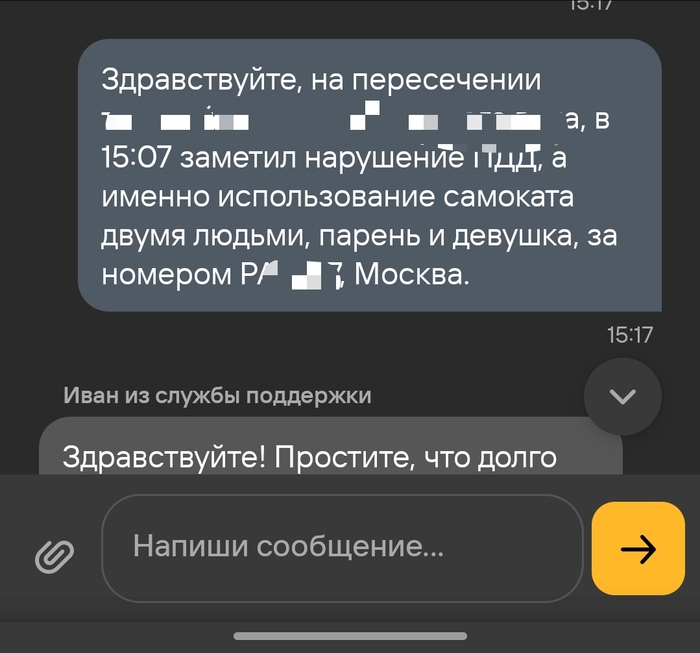Tap the paperclip attach icon
Viewport: 700px width, 653px height.
54,554
